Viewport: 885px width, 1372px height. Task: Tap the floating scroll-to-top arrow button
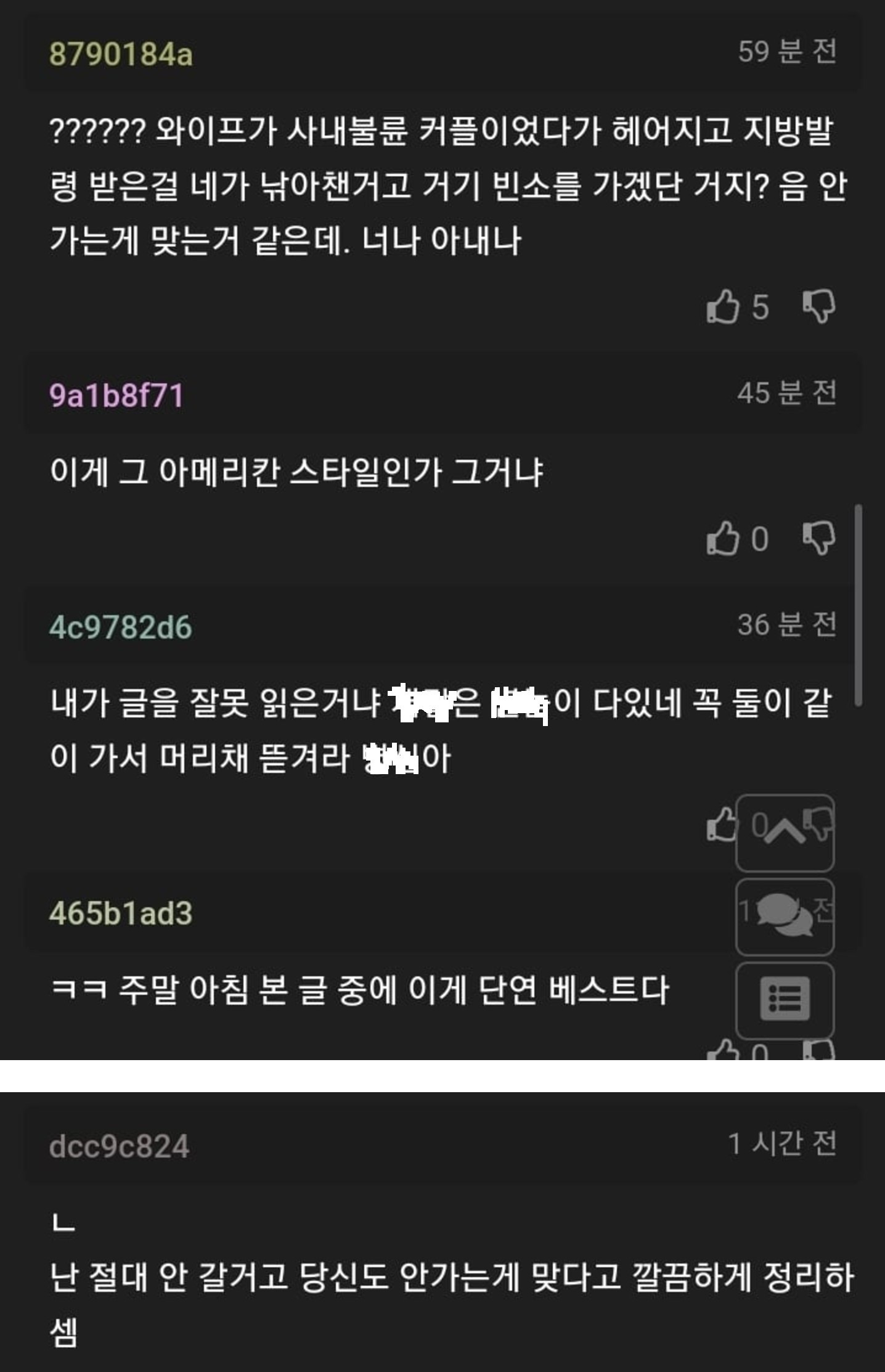tap(785, 833)
